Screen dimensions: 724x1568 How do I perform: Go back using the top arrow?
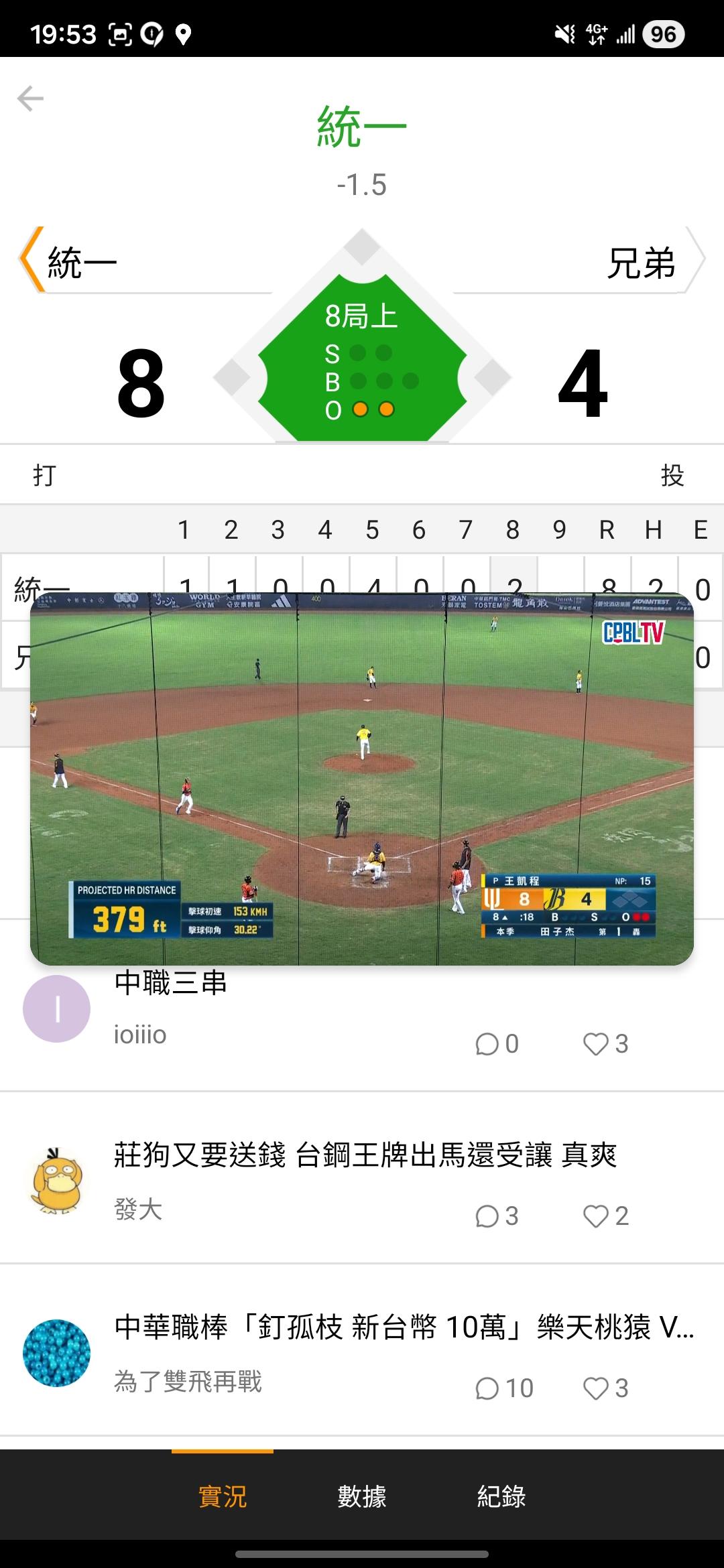pyautogui.click(x=30, y=99)
